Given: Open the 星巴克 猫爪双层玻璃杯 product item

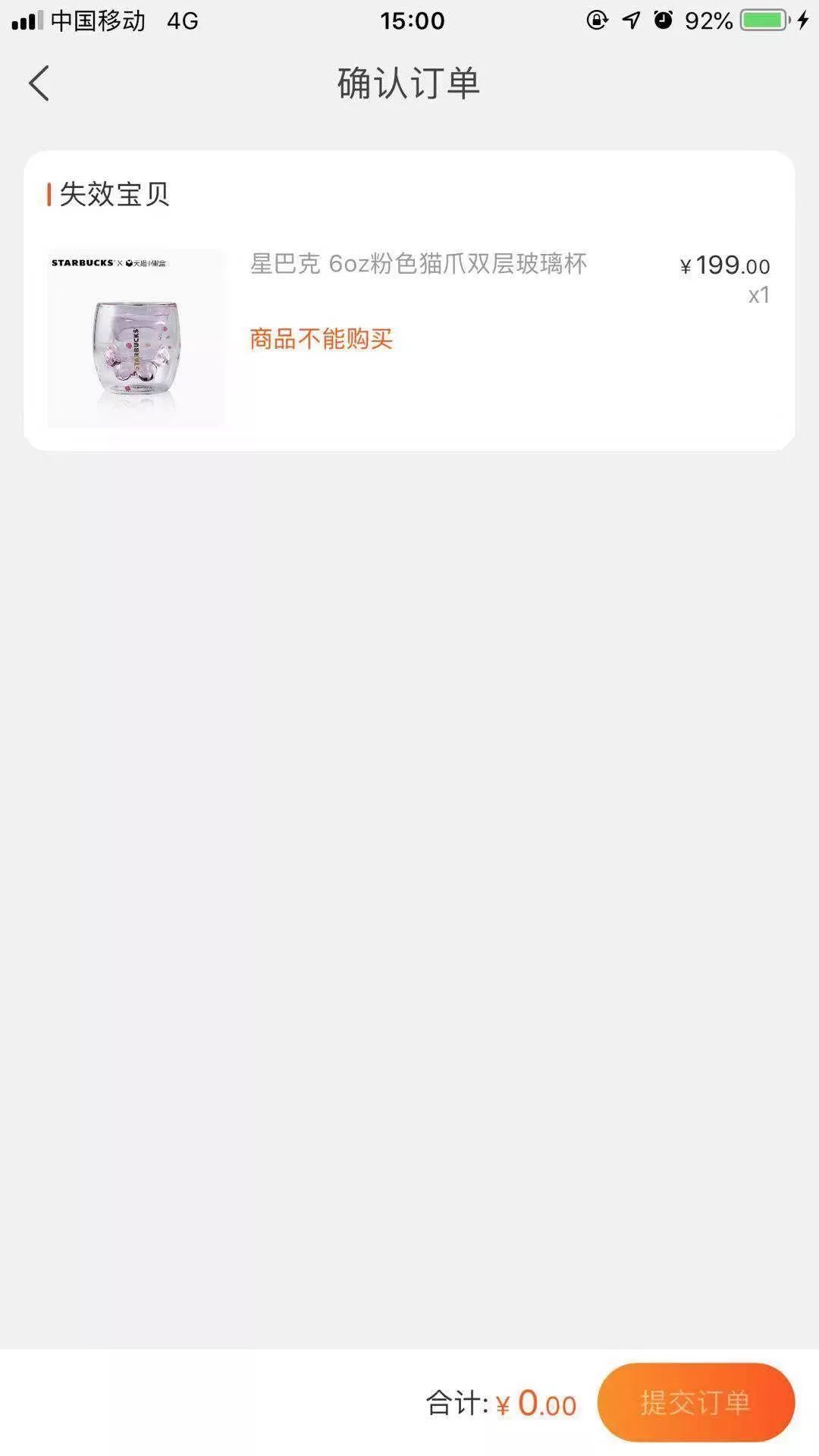Looking at the screenshot, I should 419,264.
